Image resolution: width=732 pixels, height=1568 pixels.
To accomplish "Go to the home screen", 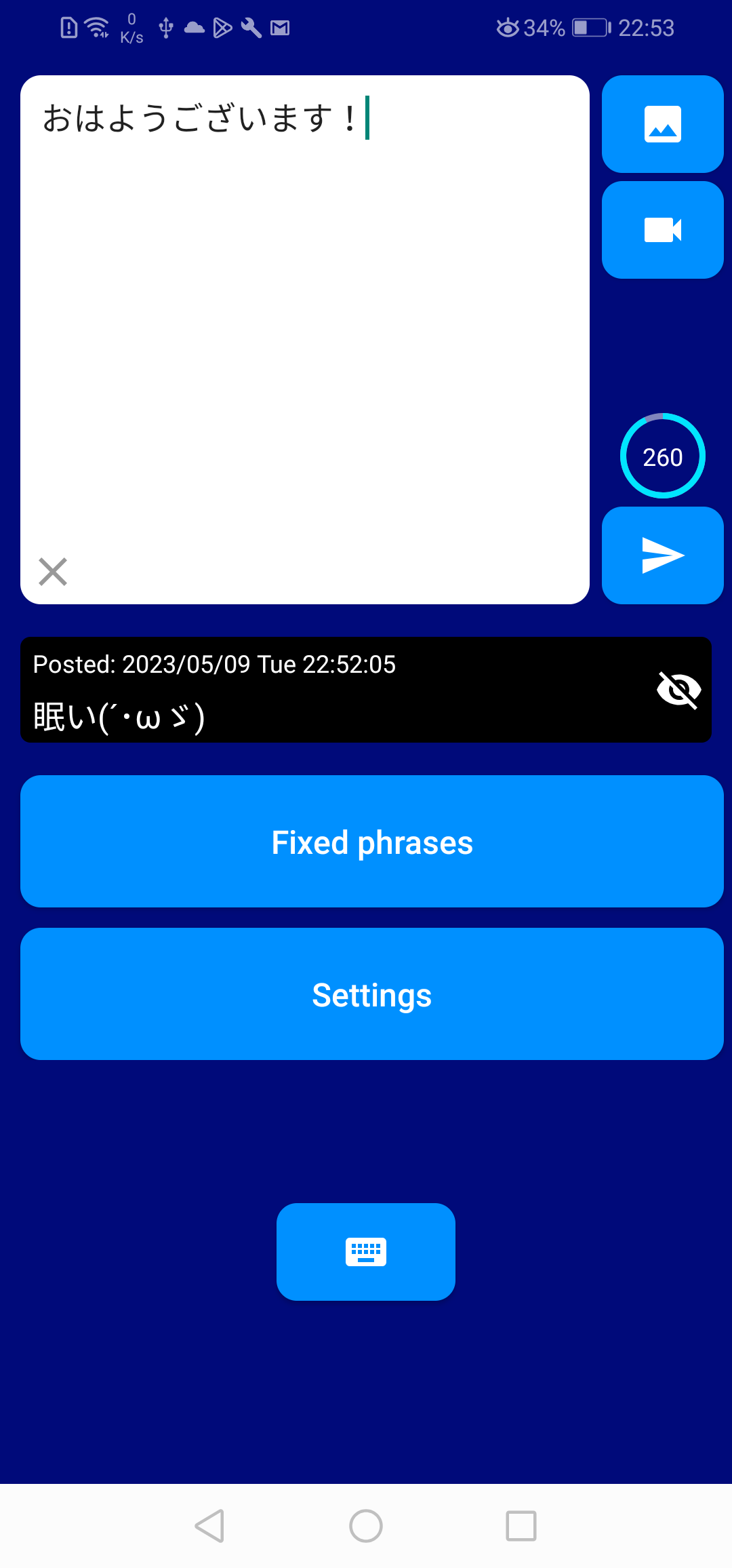I will click(366, 1526).
